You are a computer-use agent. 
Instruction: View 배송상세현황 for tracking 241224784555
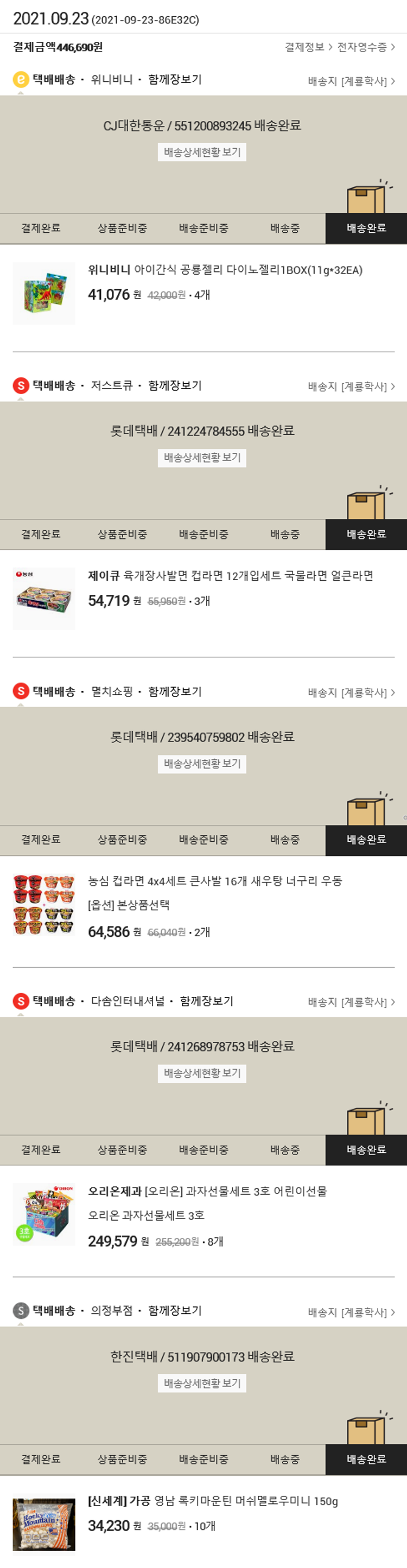[202, 458]
